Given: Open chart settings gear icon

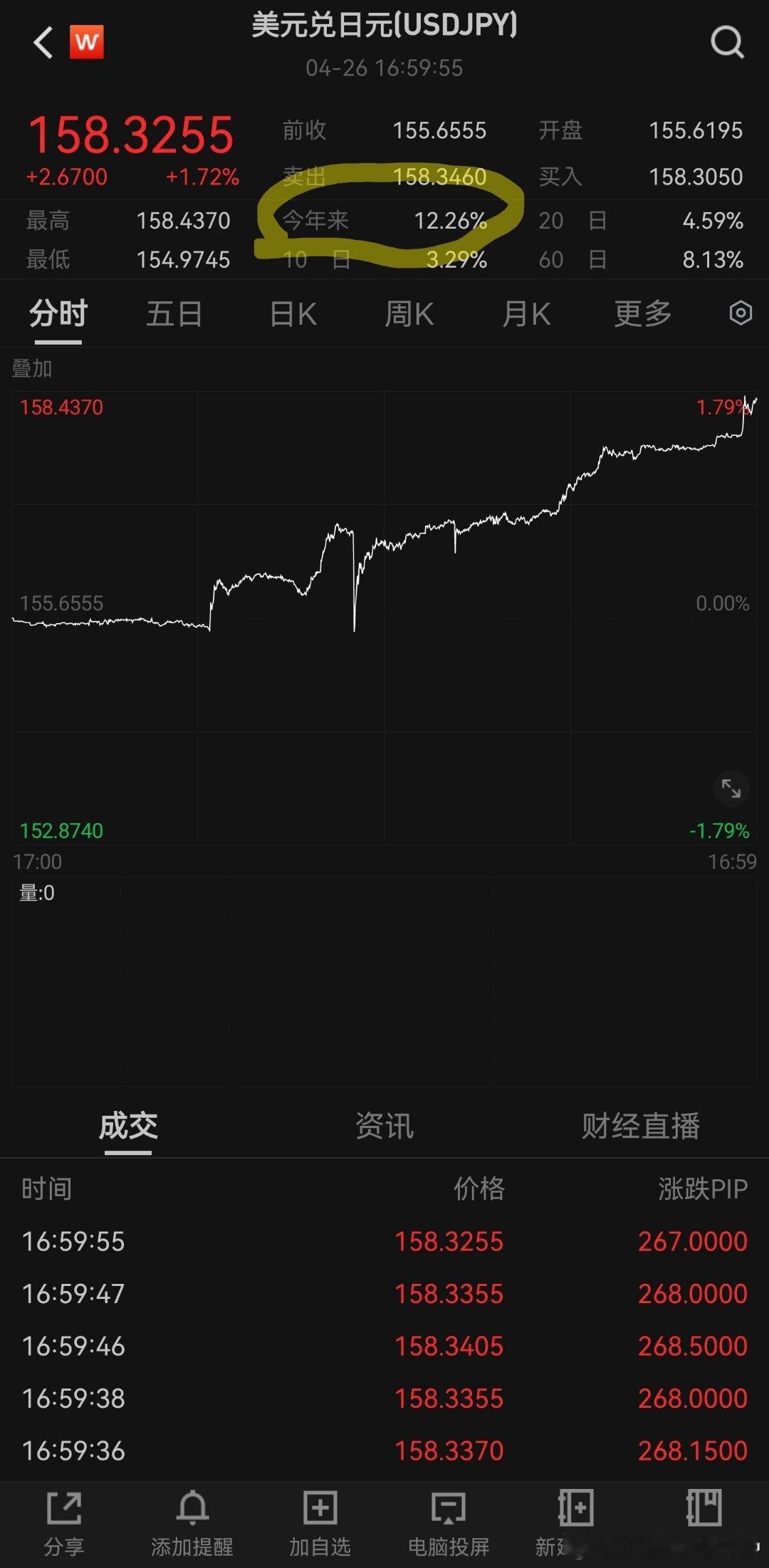Looking at the screenshot, I should coord(741,313).
